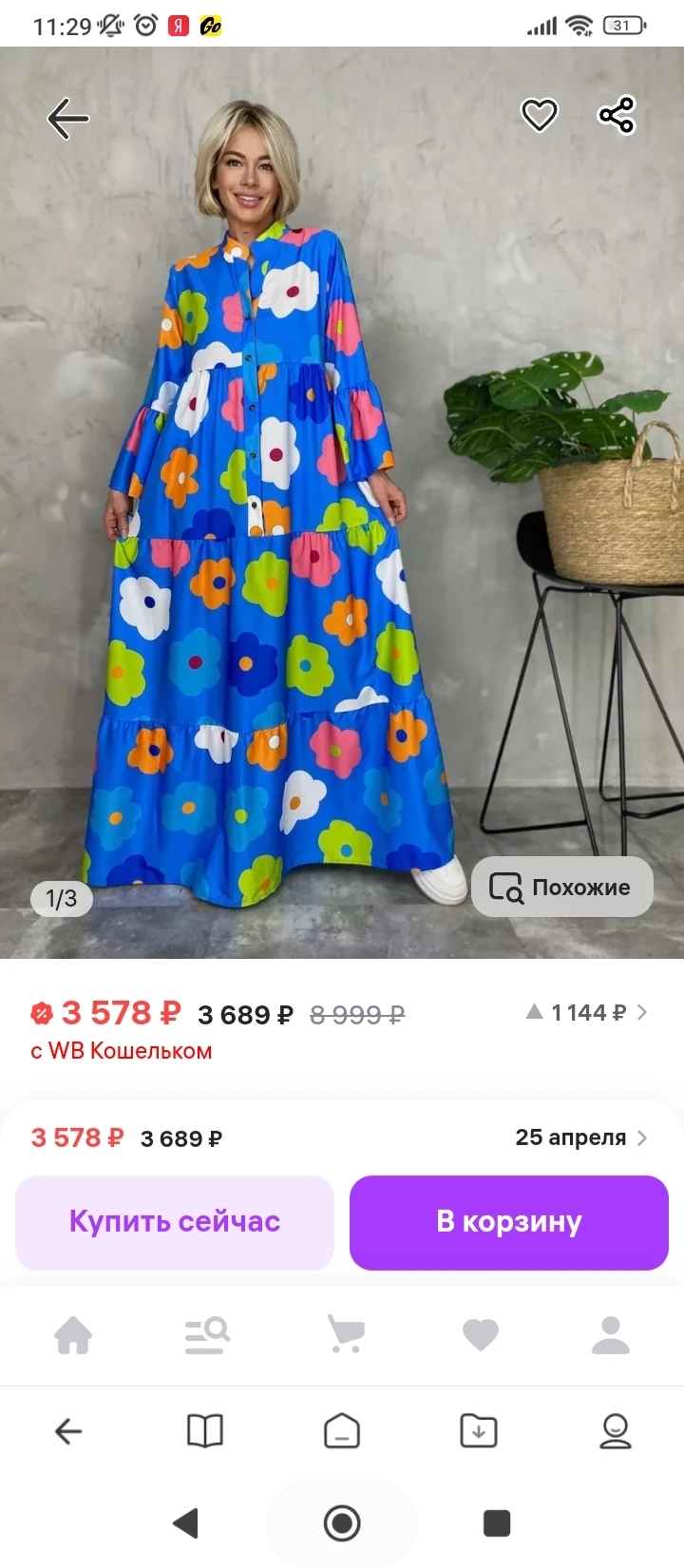Open the browser account icon

click(x=616, y=1430)
